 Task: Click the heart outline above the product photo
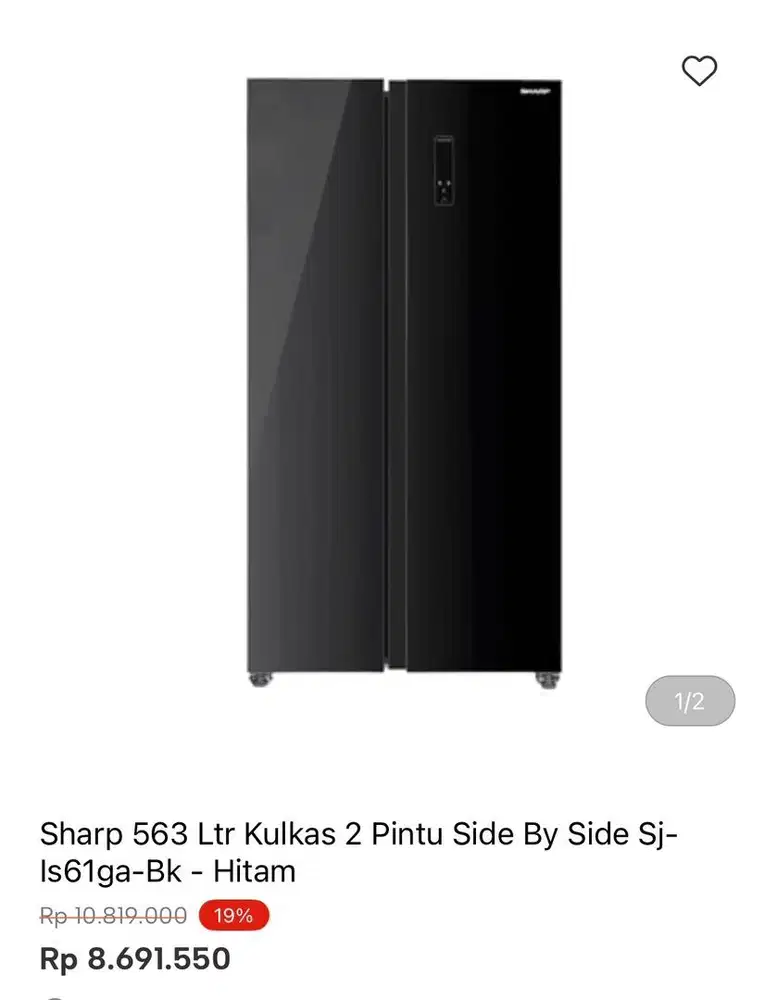[698, 70]
